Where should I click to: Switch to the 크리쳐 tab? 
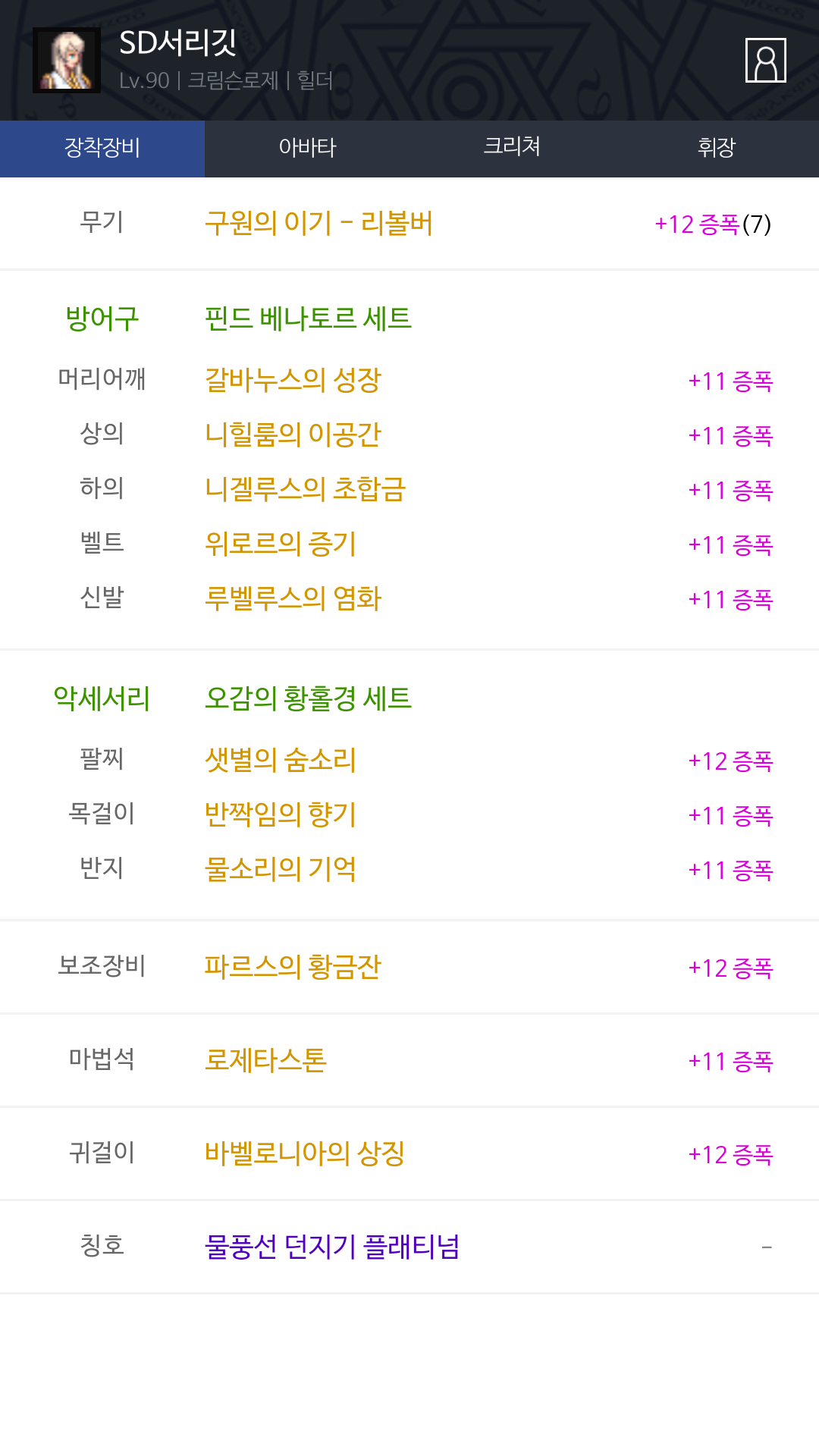pyautogui.click(x=512, y=149)
